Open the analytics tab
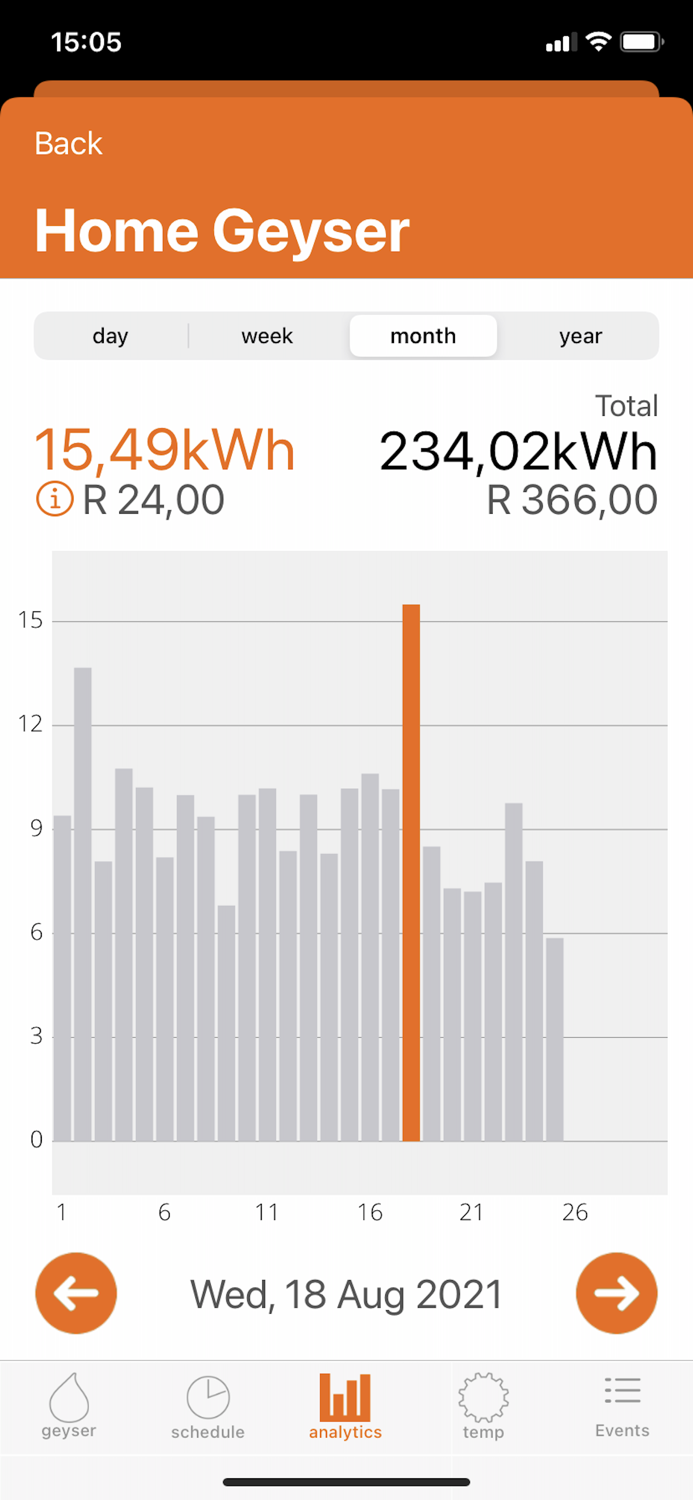Image resolution: width=693 pixels, height=1500 pixels. [345, 1405]
